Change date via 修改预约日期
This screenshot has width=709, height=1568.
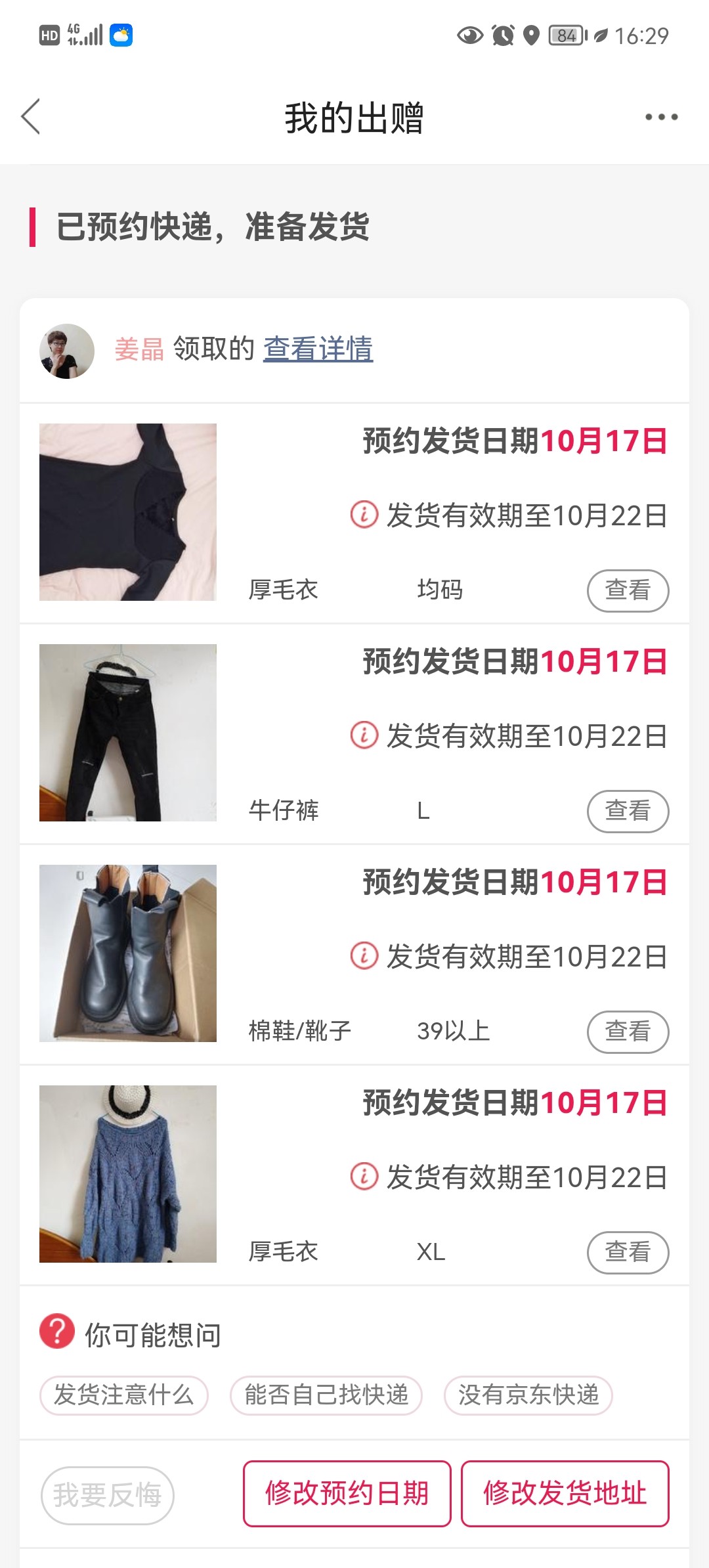(347, 1494)
